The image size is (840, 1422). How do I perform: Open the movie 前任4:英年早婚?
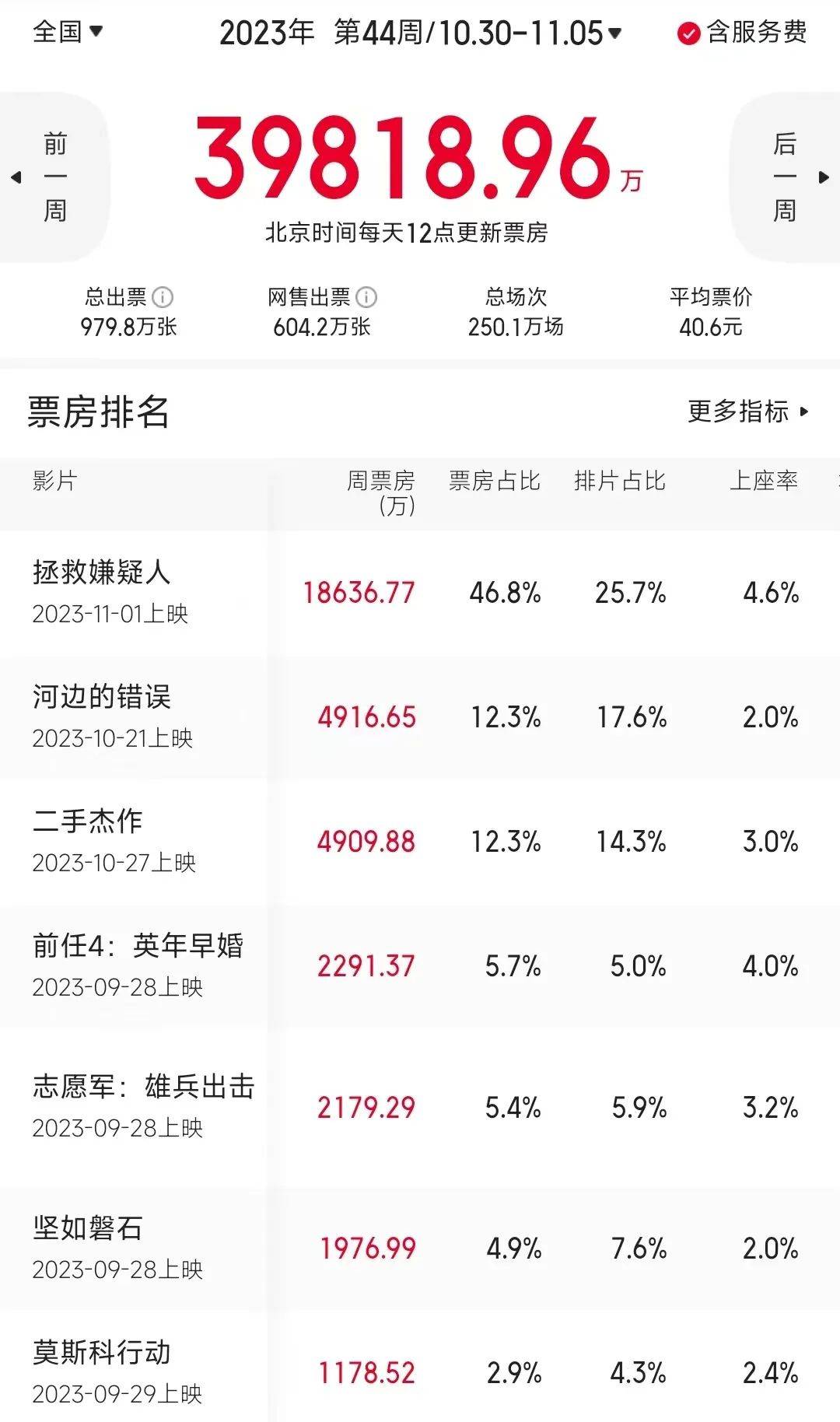[x=138, y=946]
